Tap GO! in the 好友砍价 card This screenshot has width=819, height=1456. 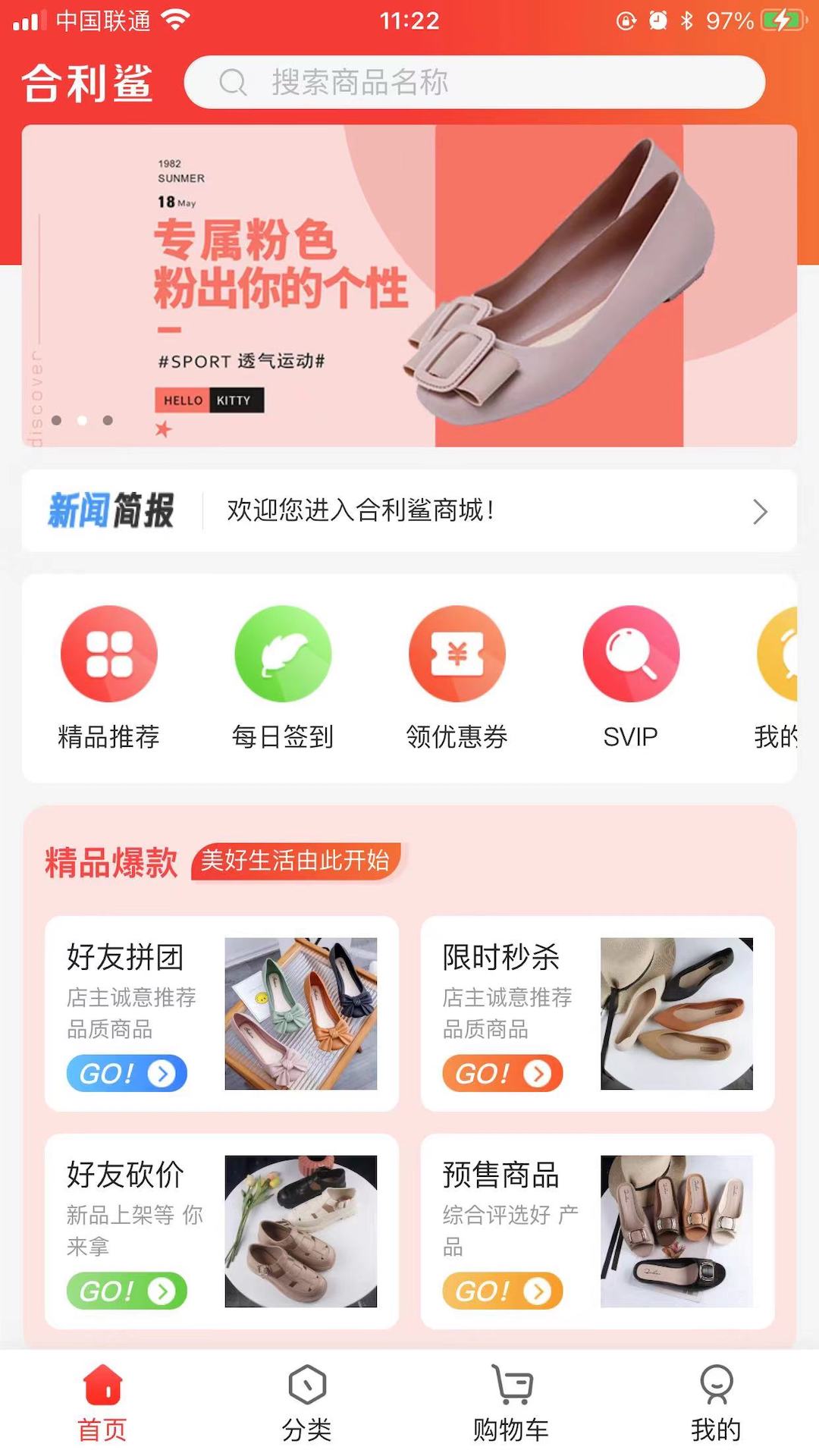tap(127, 1291)
